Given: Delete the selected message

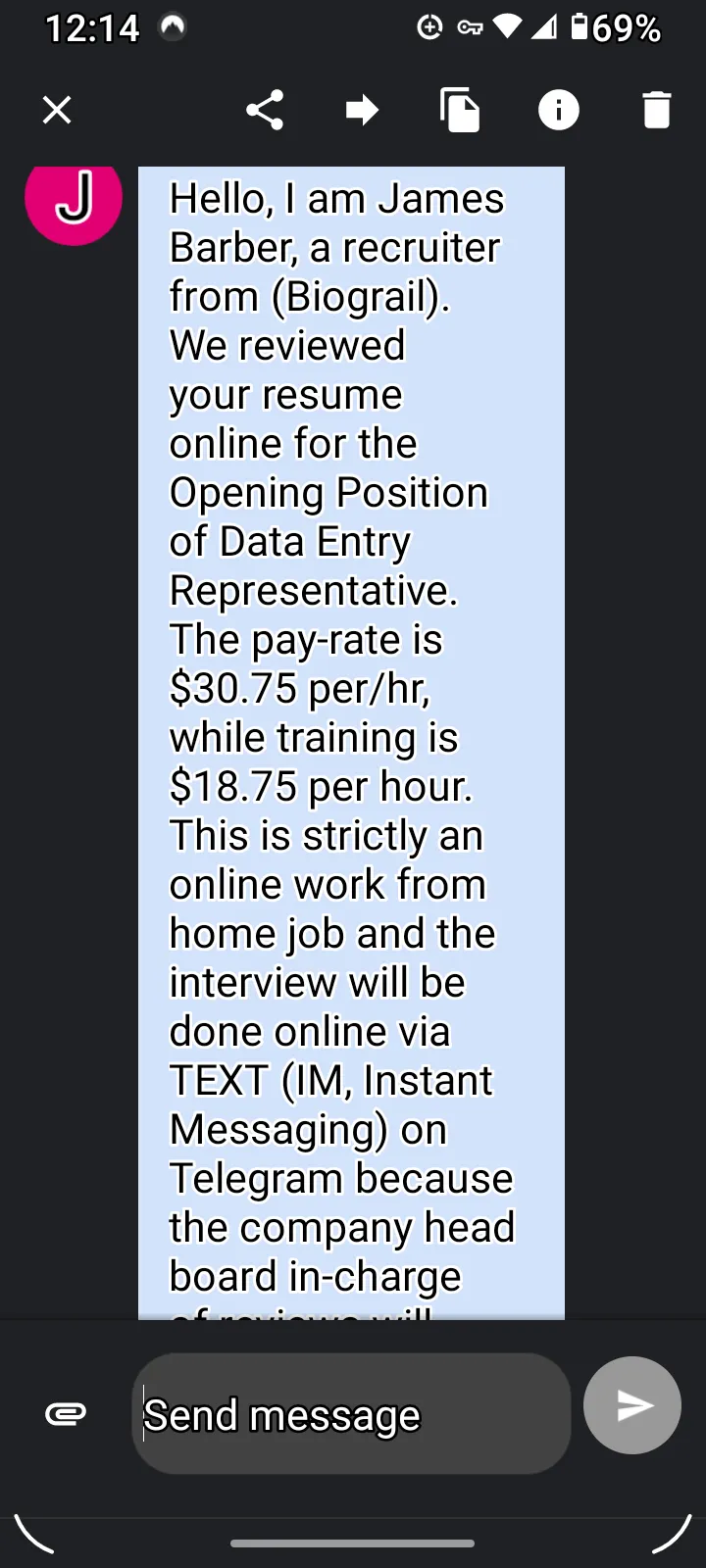Looking at the screenshot, I should coord(657,110).
